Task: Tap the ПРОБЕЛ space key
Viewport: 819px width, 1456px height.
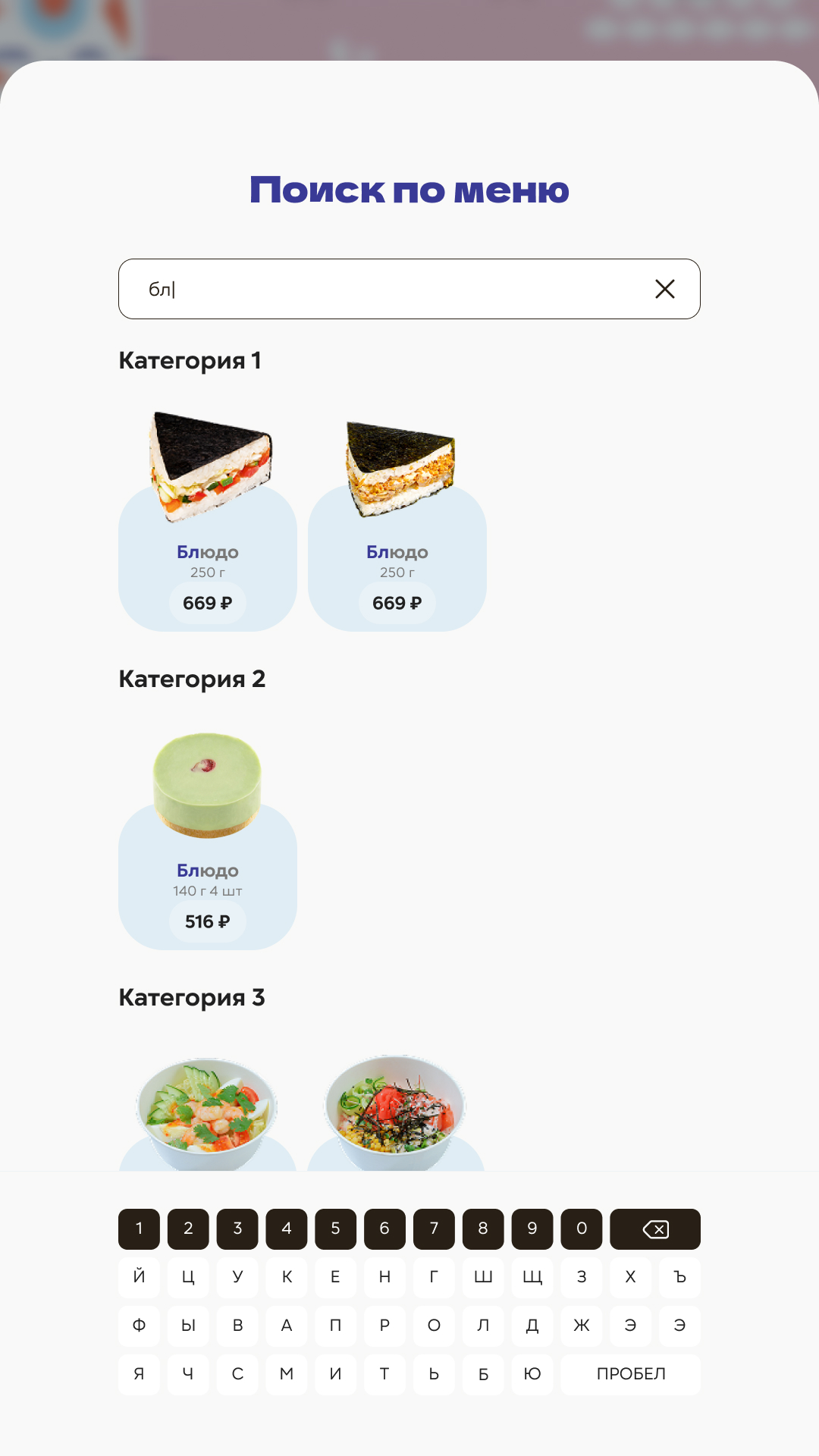Action: [x=631, y=1374]
